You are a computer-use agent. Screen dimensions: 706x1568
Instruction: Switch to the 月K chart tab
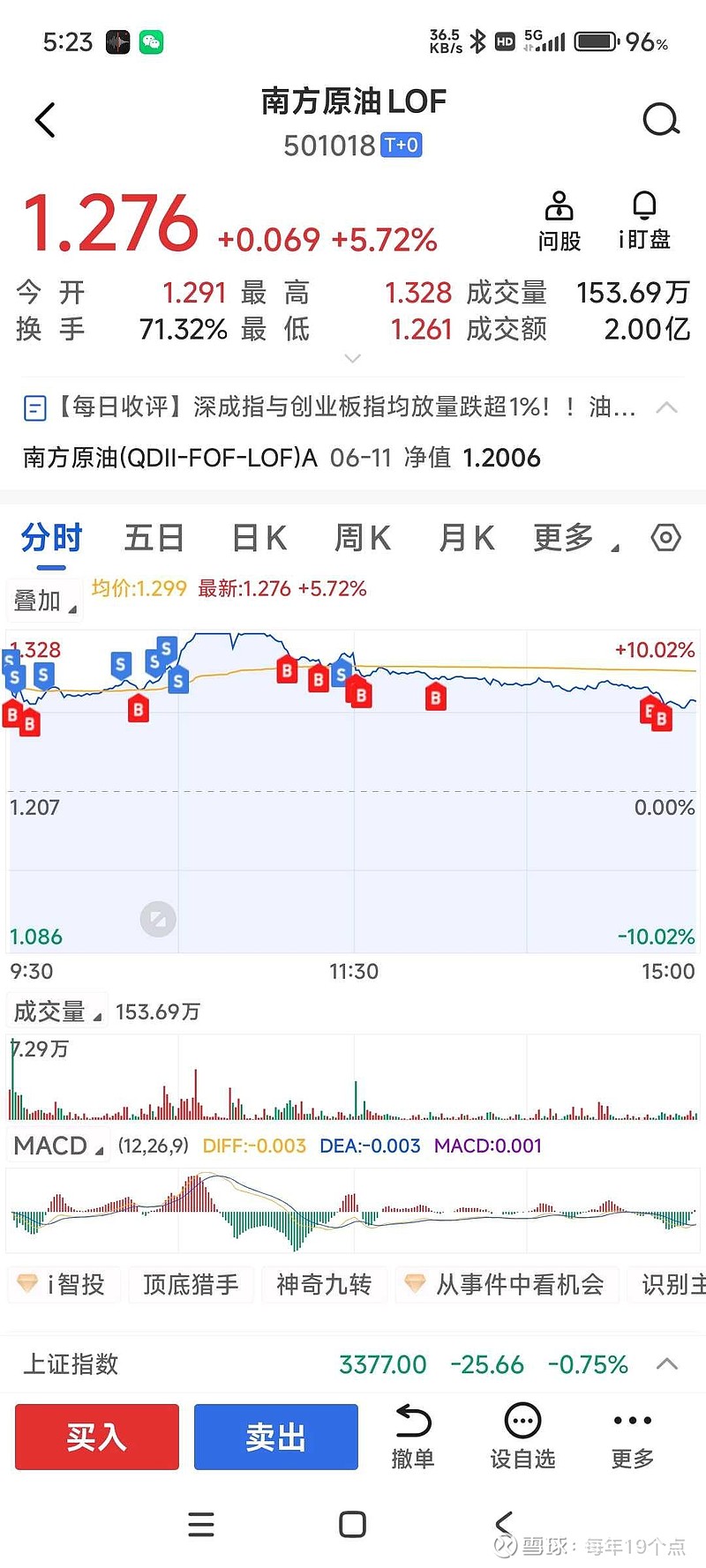click(465, 537)
